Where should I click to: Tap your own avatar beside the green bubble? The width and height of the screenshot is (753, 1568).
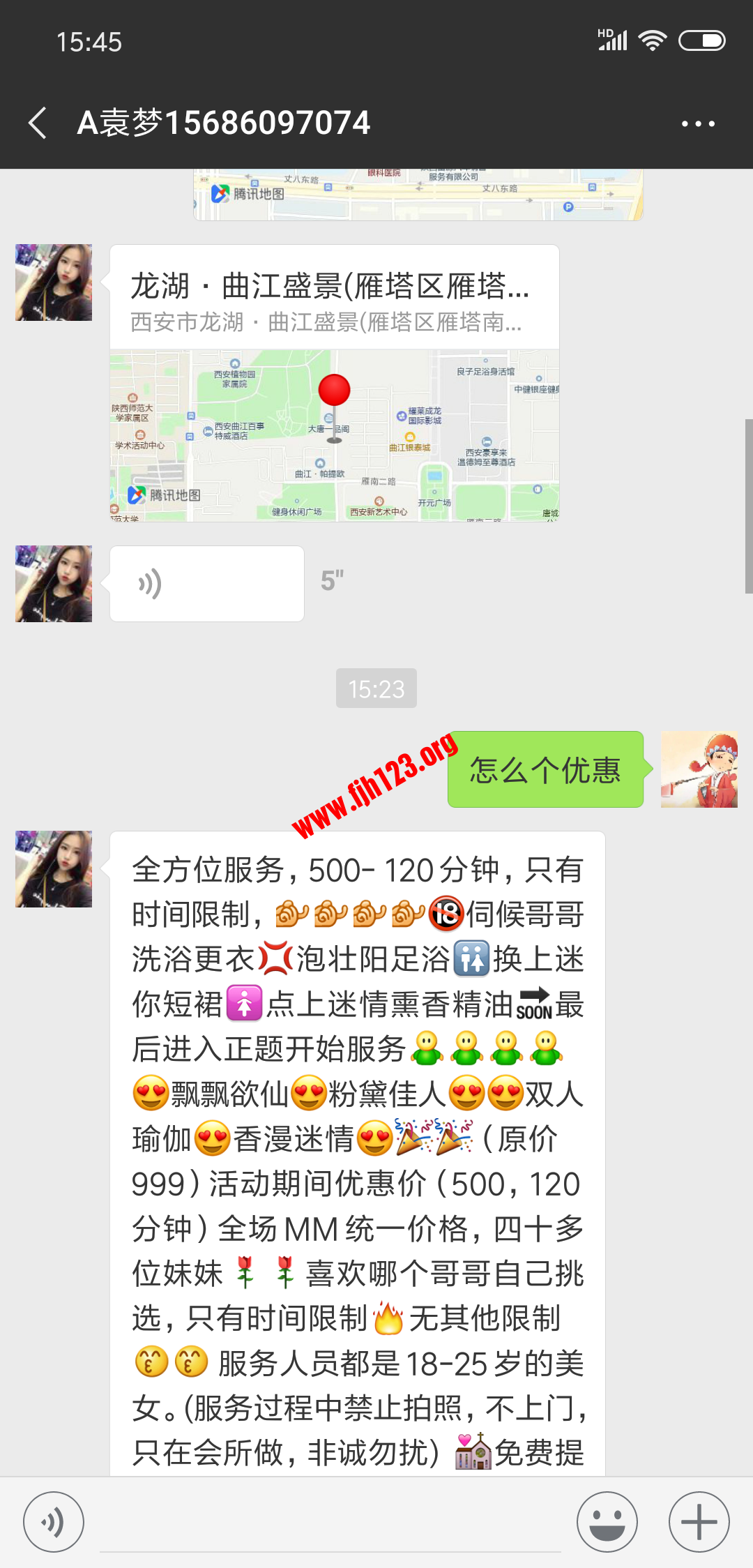[x=699, y=770]
